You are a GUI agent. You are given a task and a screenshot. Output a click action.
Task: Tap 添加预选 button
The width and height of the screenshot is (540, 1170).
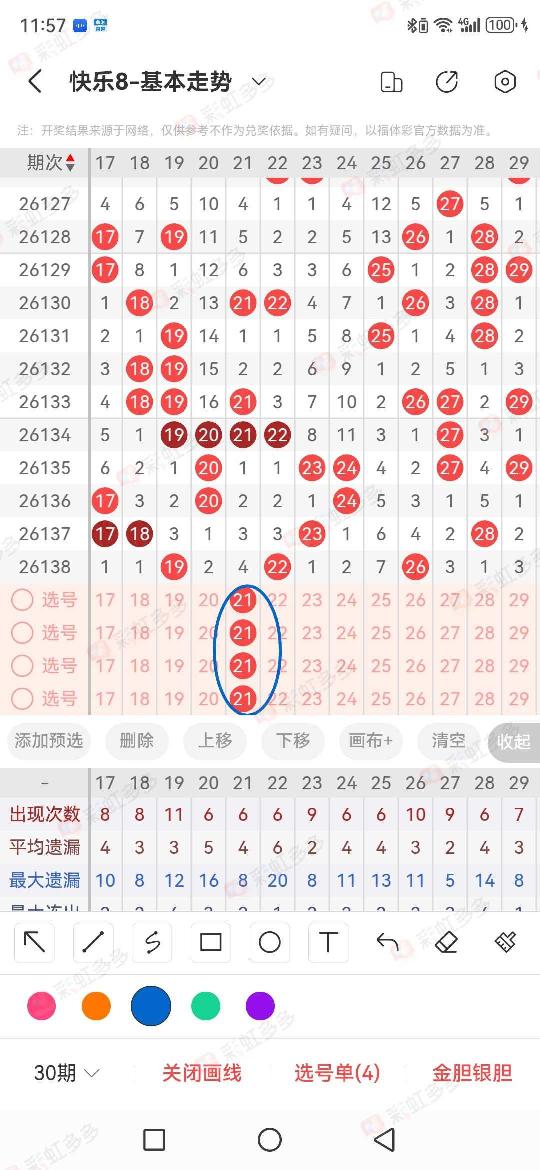[48, 740]
